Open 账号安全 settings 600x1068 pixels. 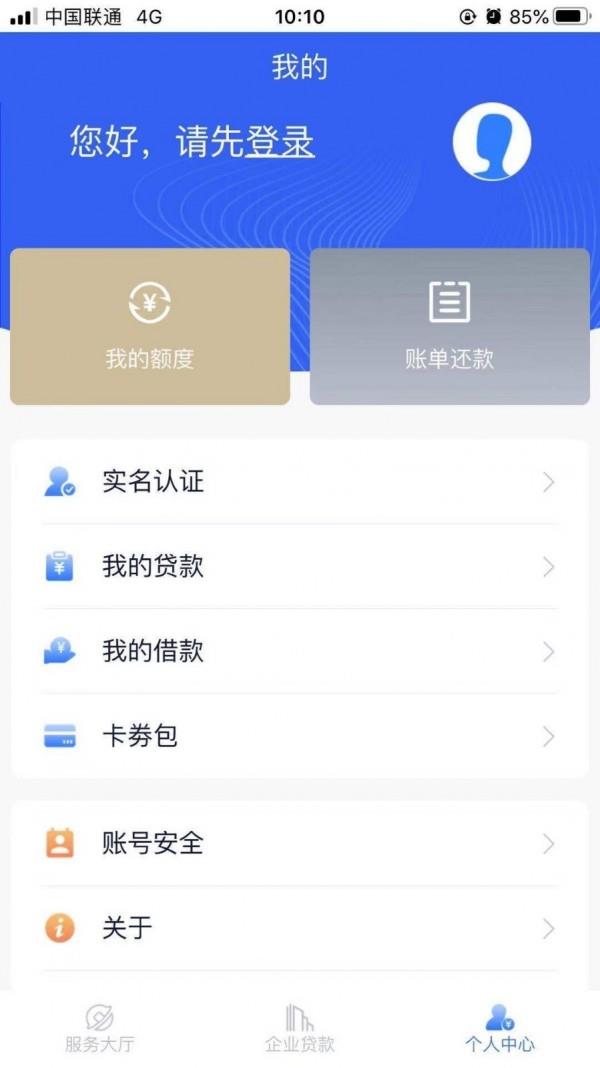pos(300,844)
